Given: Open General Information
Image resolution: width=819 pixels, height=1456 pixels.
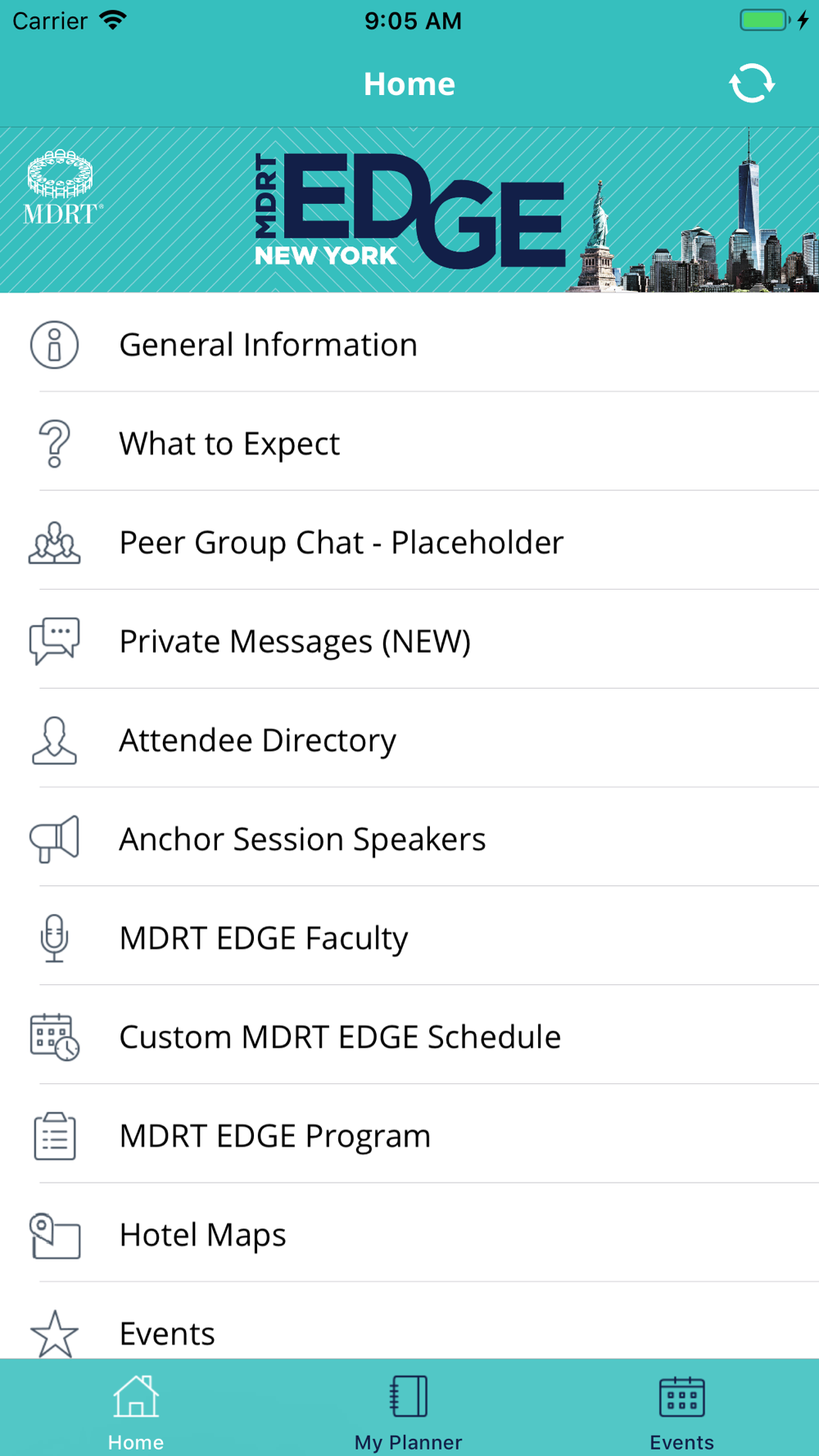Looking at the screenshot, I should click(x=409, y=343).
